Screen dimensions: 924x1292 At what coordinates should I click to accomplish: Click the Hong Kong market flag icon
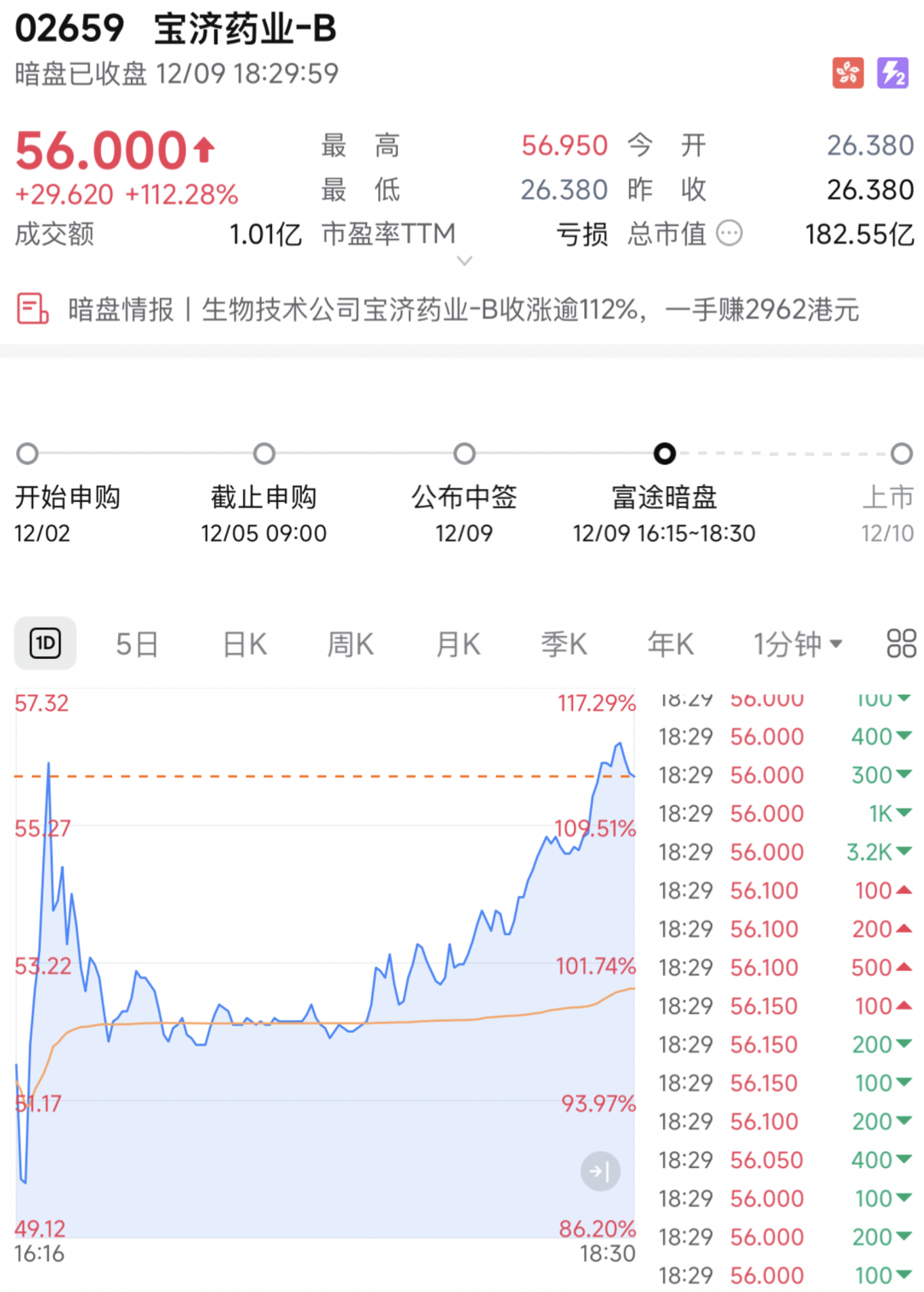[x=848, y=74]
